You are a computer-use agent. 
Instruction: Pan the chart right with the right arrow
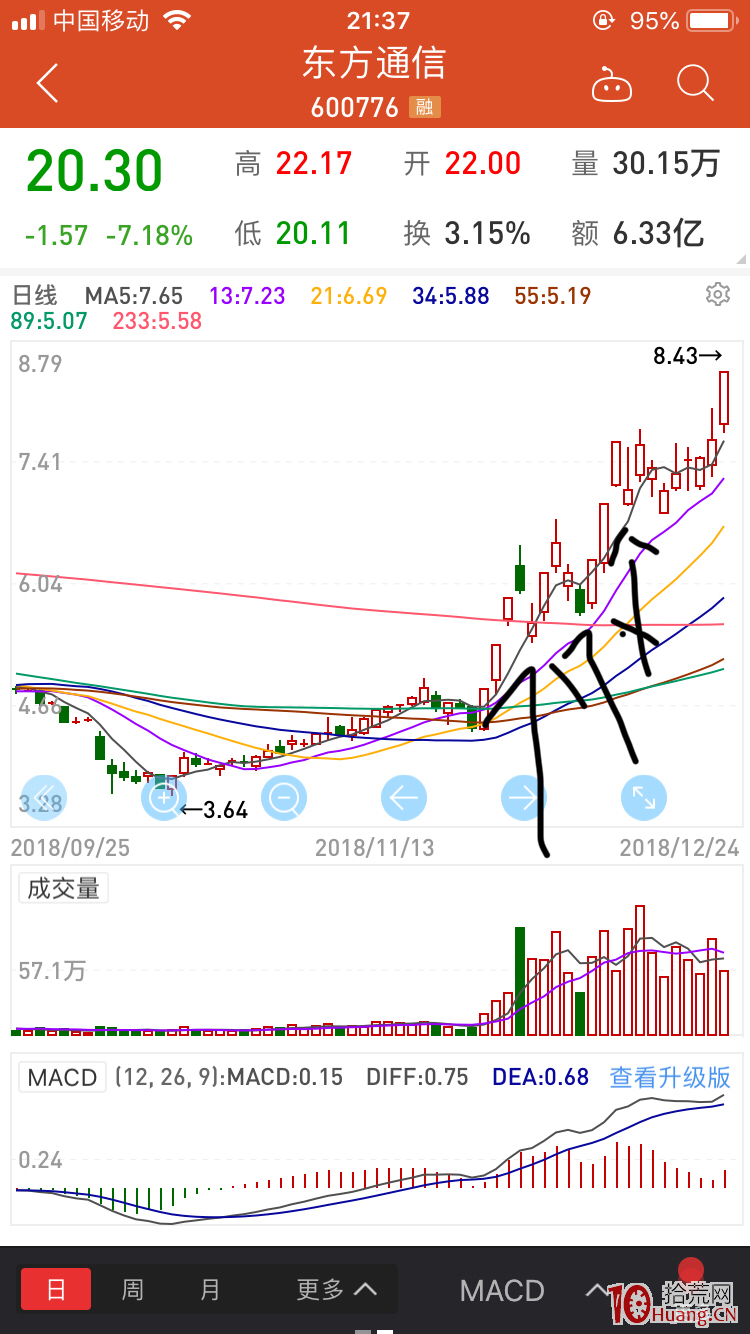pos(524,797)
